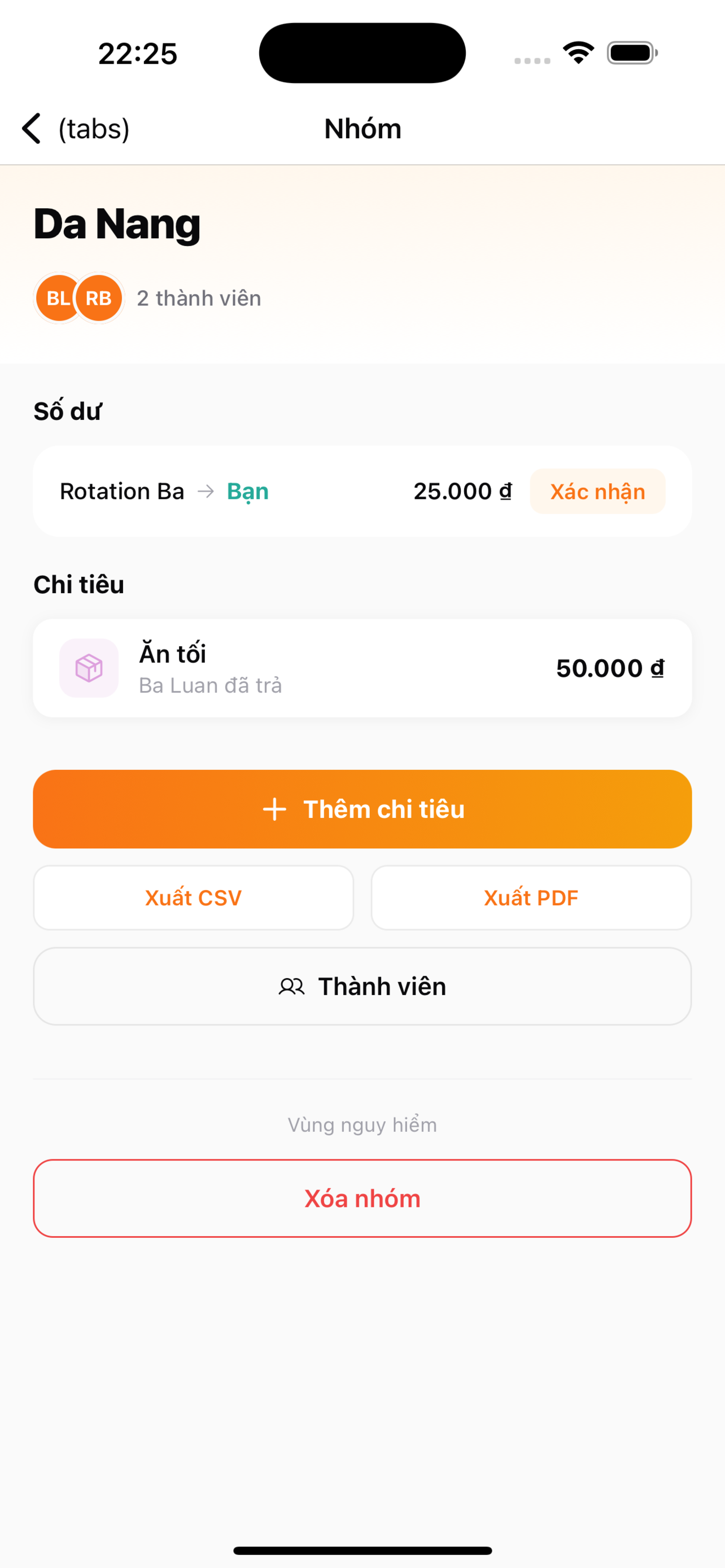725x1568 pixels.
Task: Tap the Nhóm title
Action: [362, 129]
